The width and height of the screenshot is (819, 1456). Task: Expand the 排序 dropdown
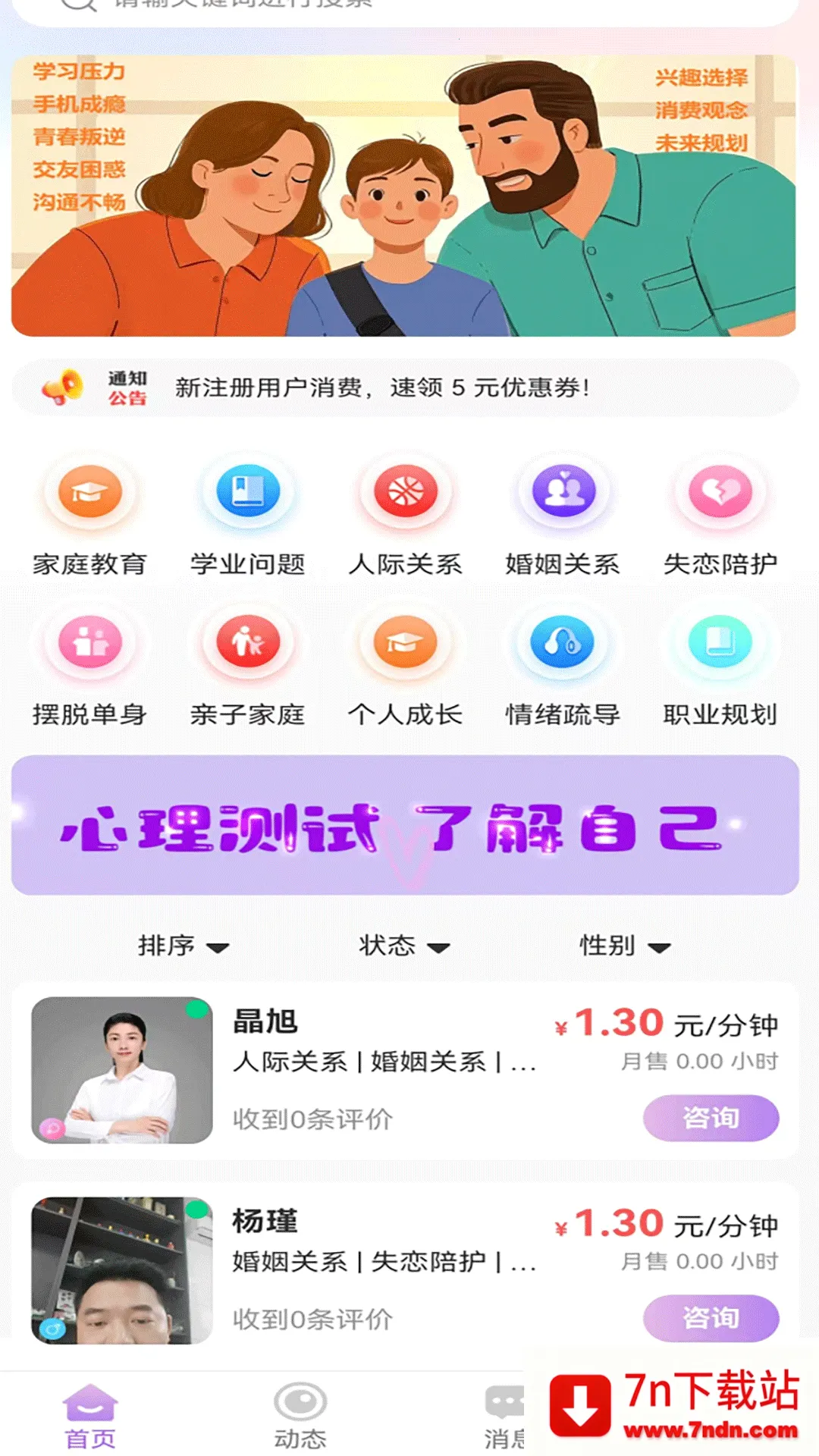coord(184,946)
